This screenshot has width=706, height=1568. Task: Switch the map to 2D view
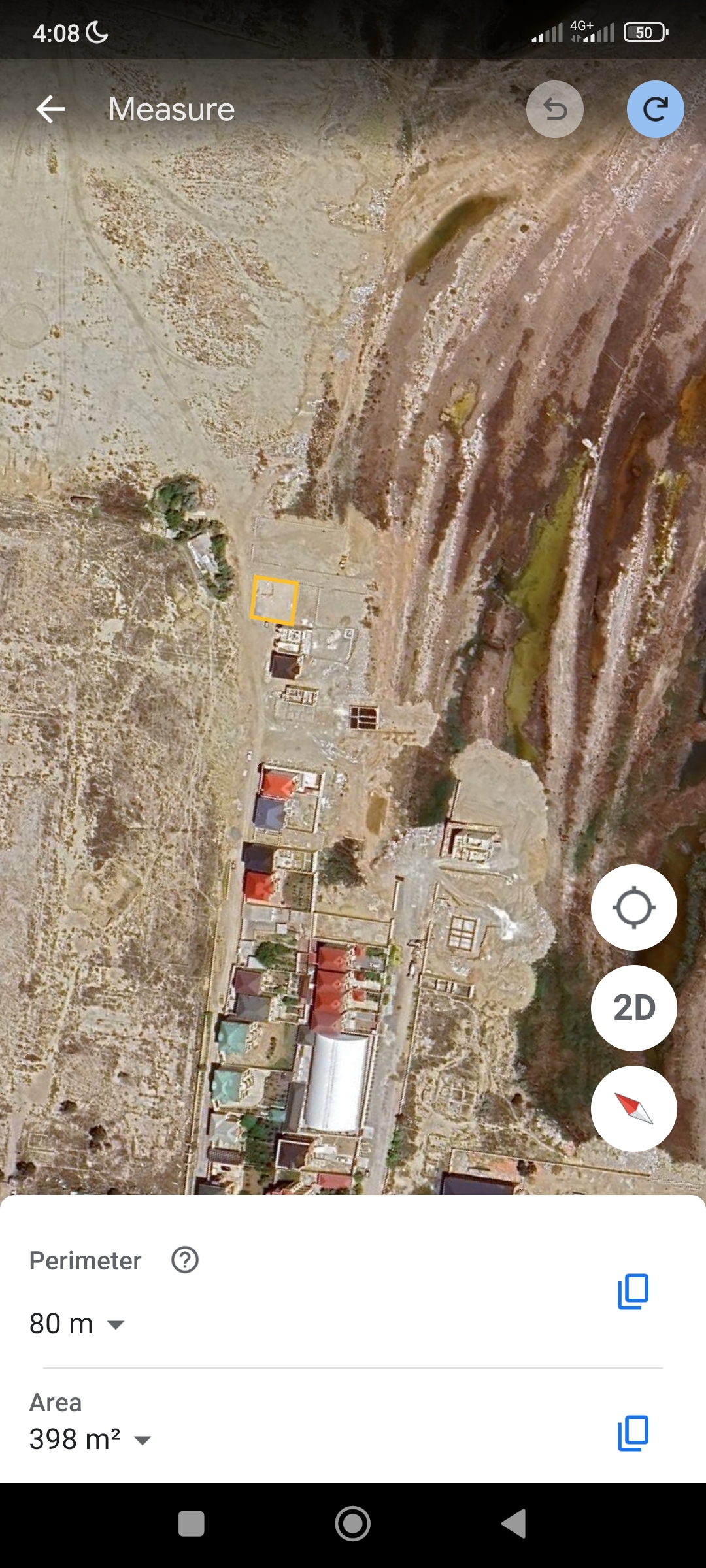tap(634, 1008)
